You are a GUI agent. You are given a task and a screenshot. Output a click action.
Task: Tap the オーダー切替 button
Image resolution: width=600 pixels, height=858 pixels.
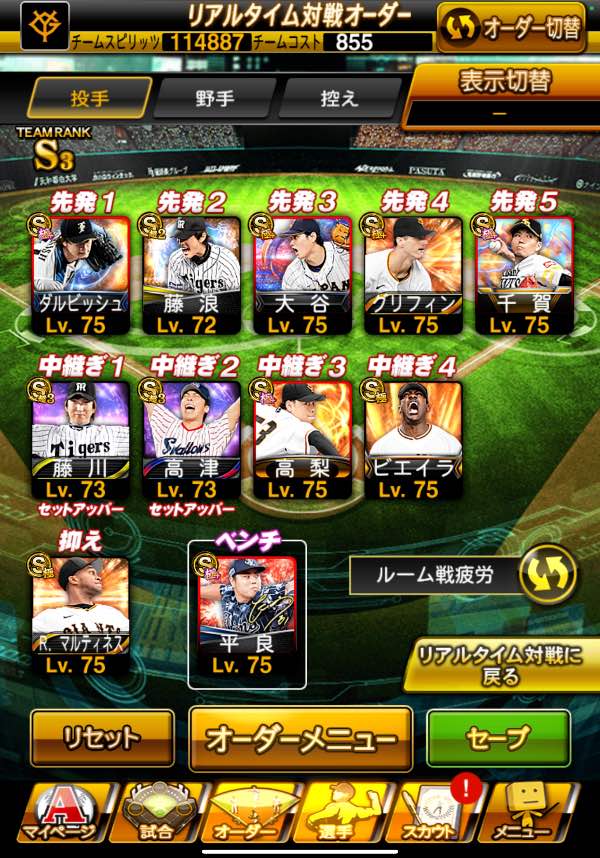(516, 27)
